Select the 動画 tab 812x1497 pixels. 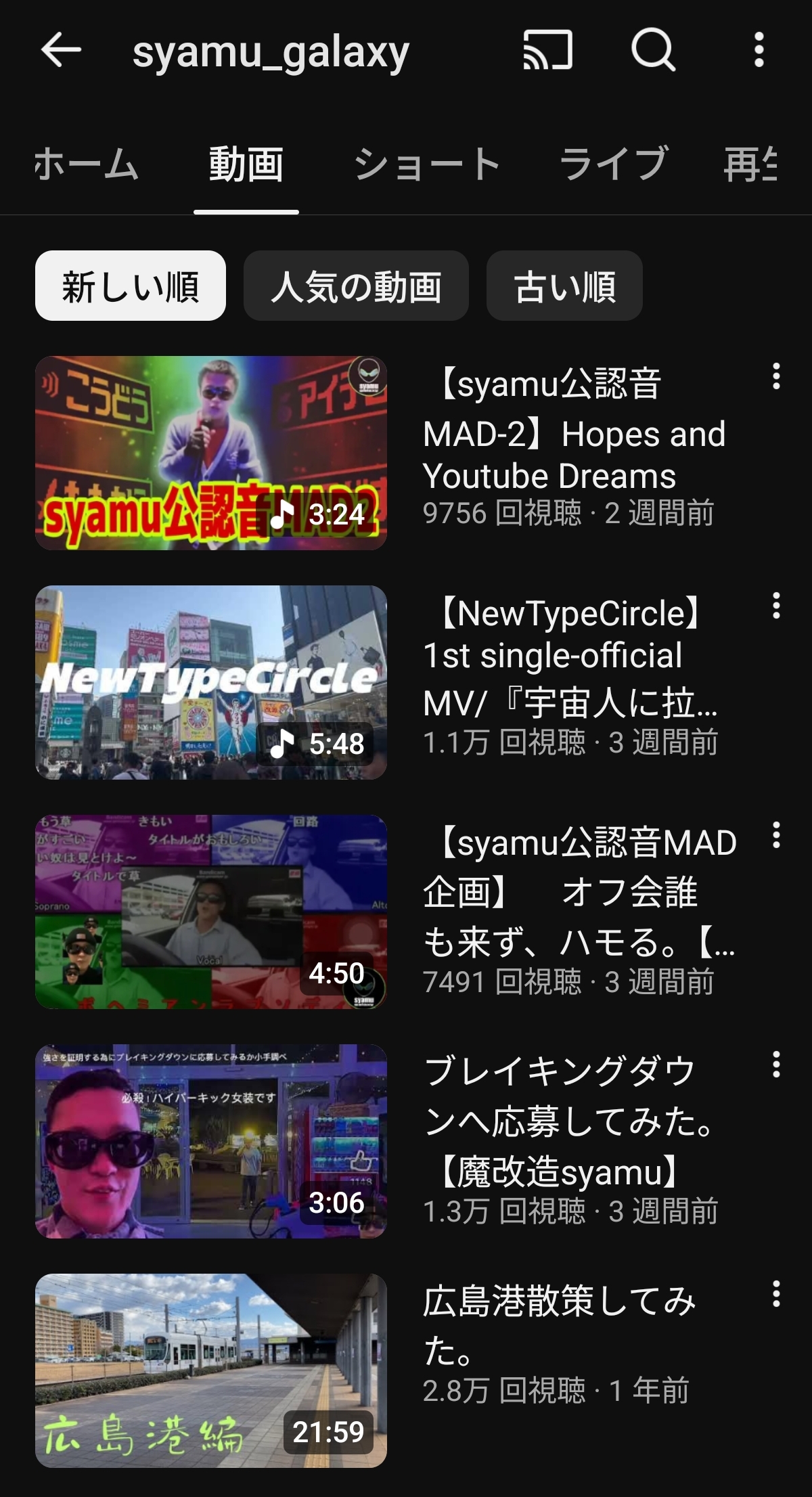(x=246, y=164)
